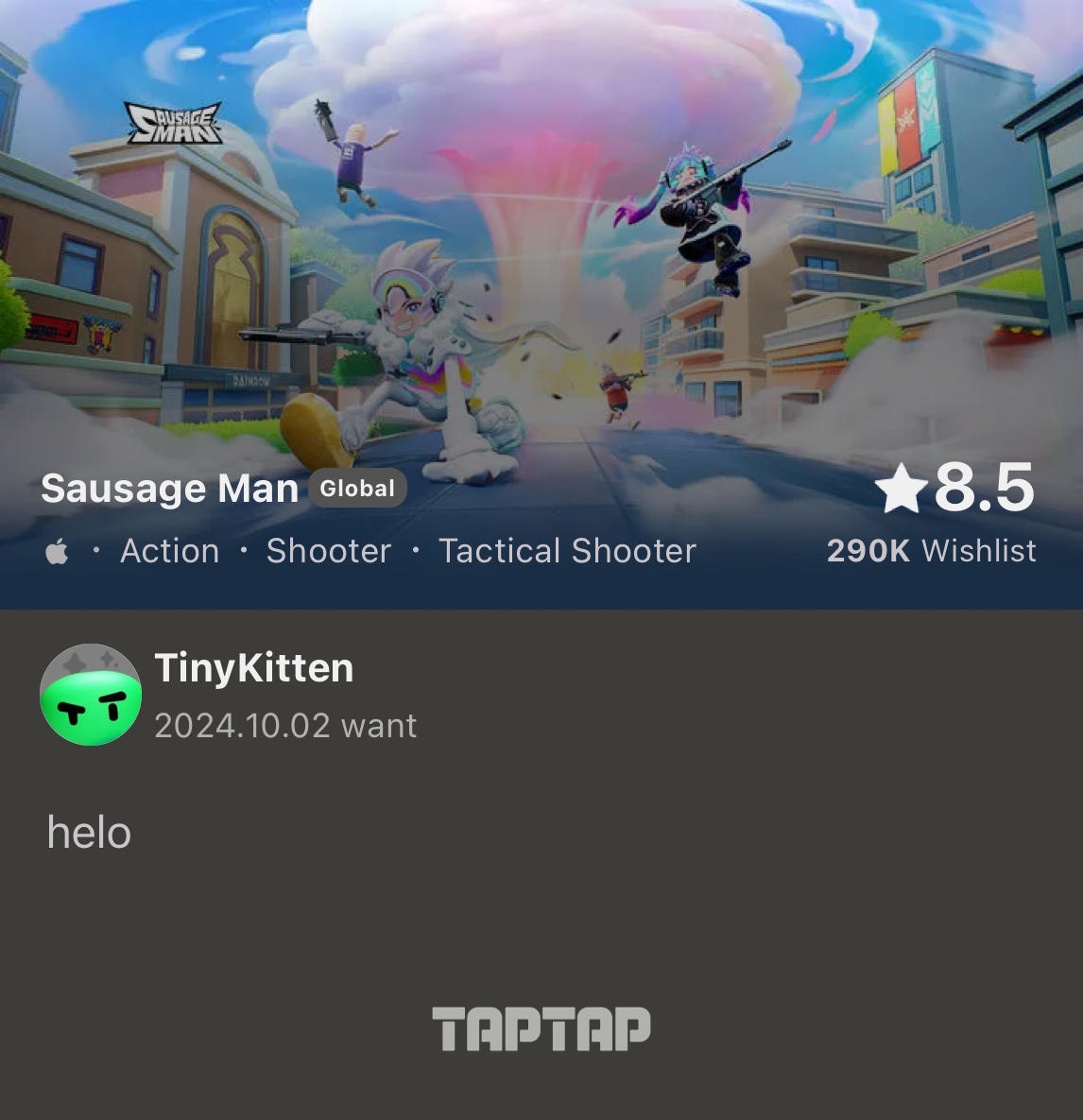Expand the Tactical Shooter genre tag
The image size is (1083, 1120).
pyautogui.click(x=566, y=551)
